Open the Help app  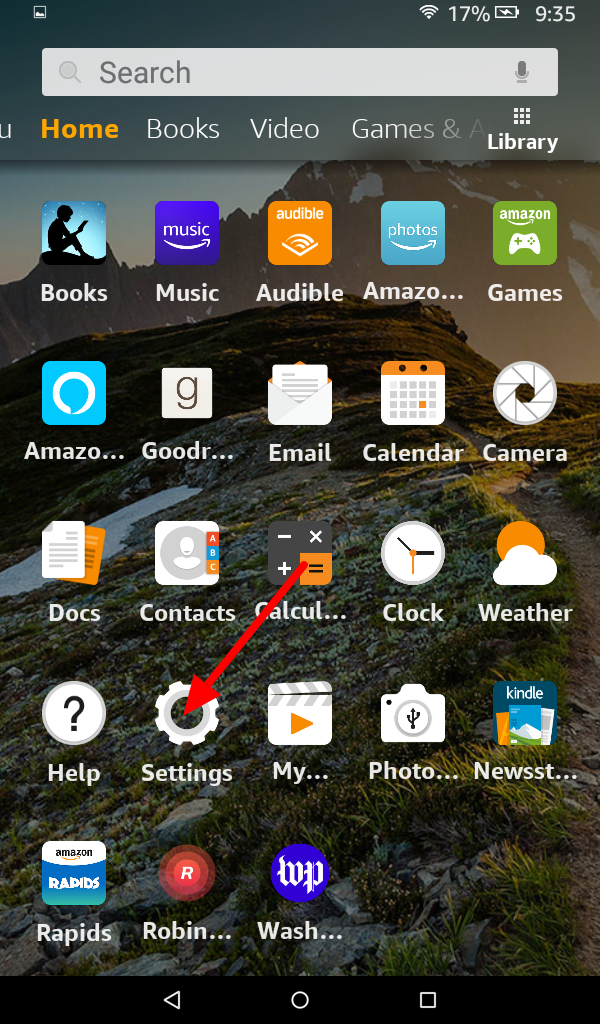click(74, 714)
